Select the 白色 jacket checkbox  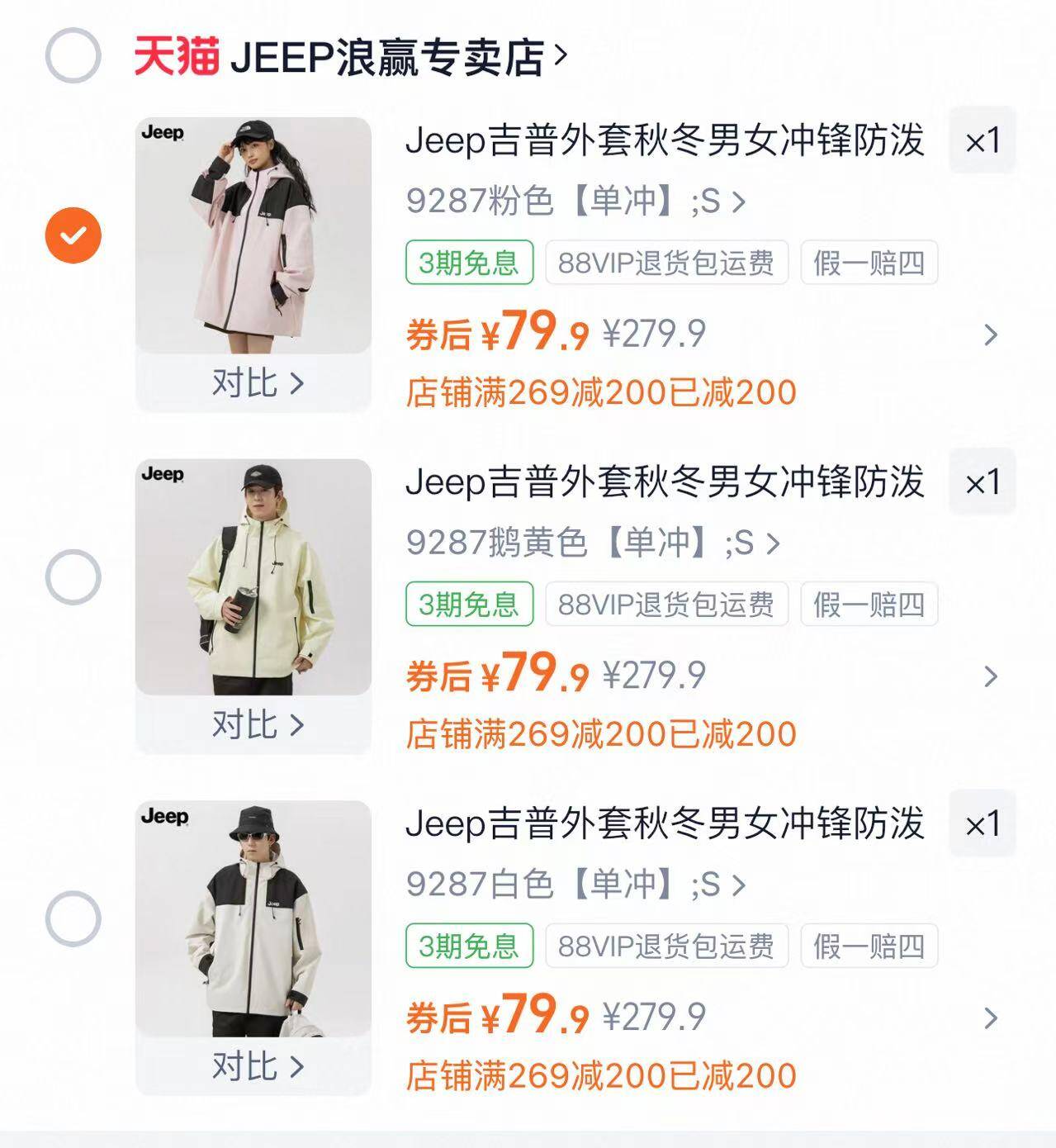point(73,919)
